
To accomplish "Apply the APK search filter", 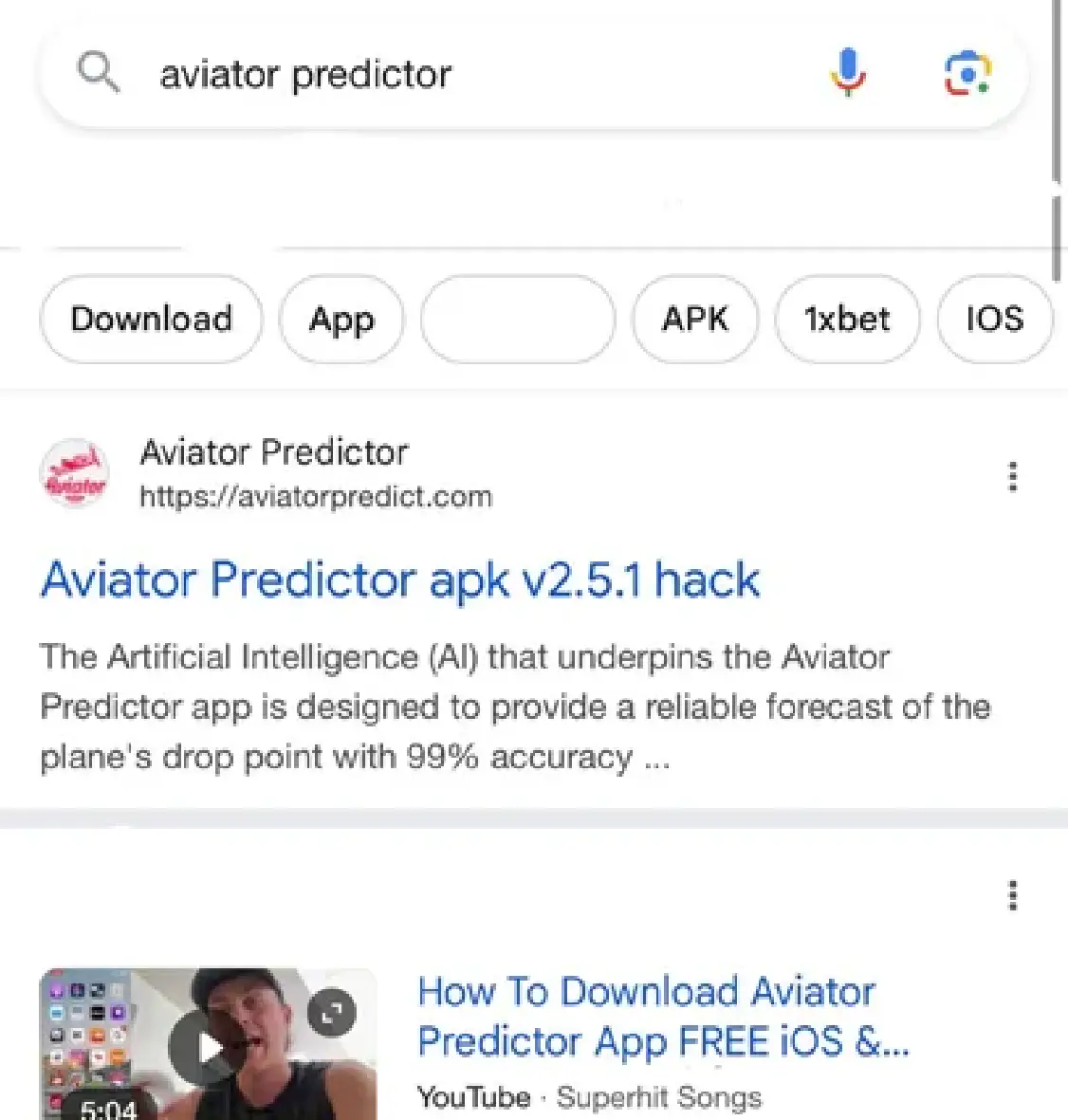I will (x=694, y=320).
